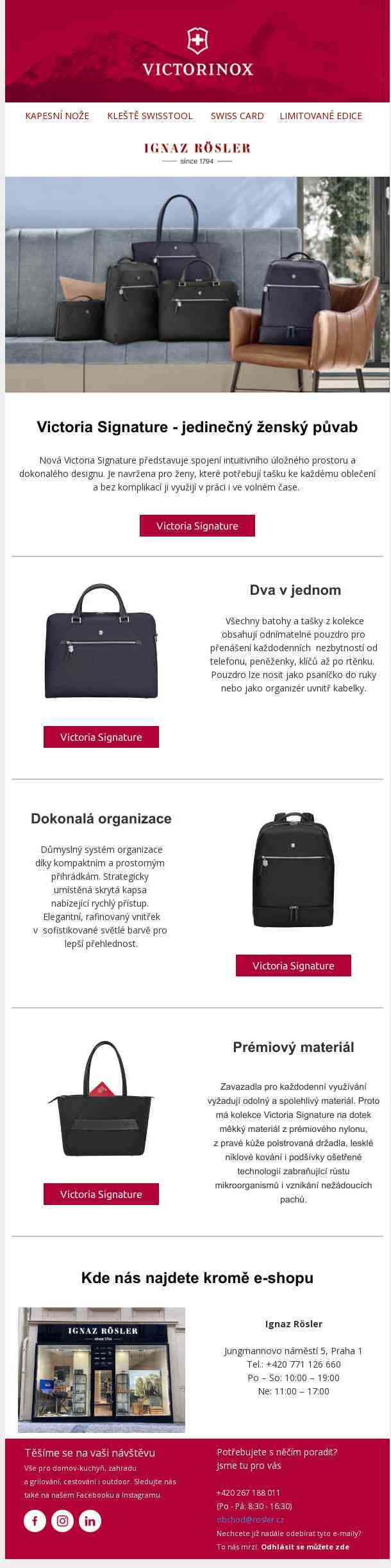Tap the bags collection hero banner
Screen dimensions: 391x1568
(197, 284)
